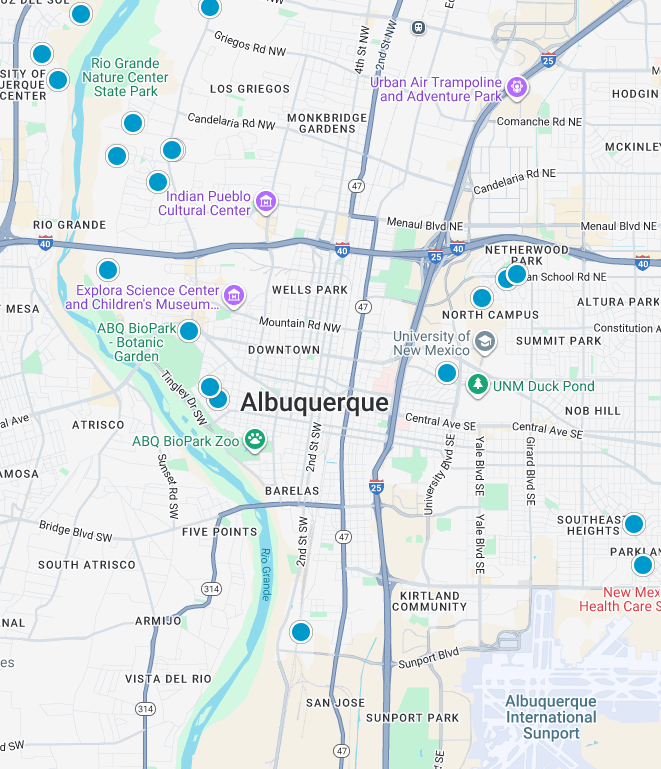Select blue marker left of UNM Duck Pond
661x769 pixels.
point(447,373)
